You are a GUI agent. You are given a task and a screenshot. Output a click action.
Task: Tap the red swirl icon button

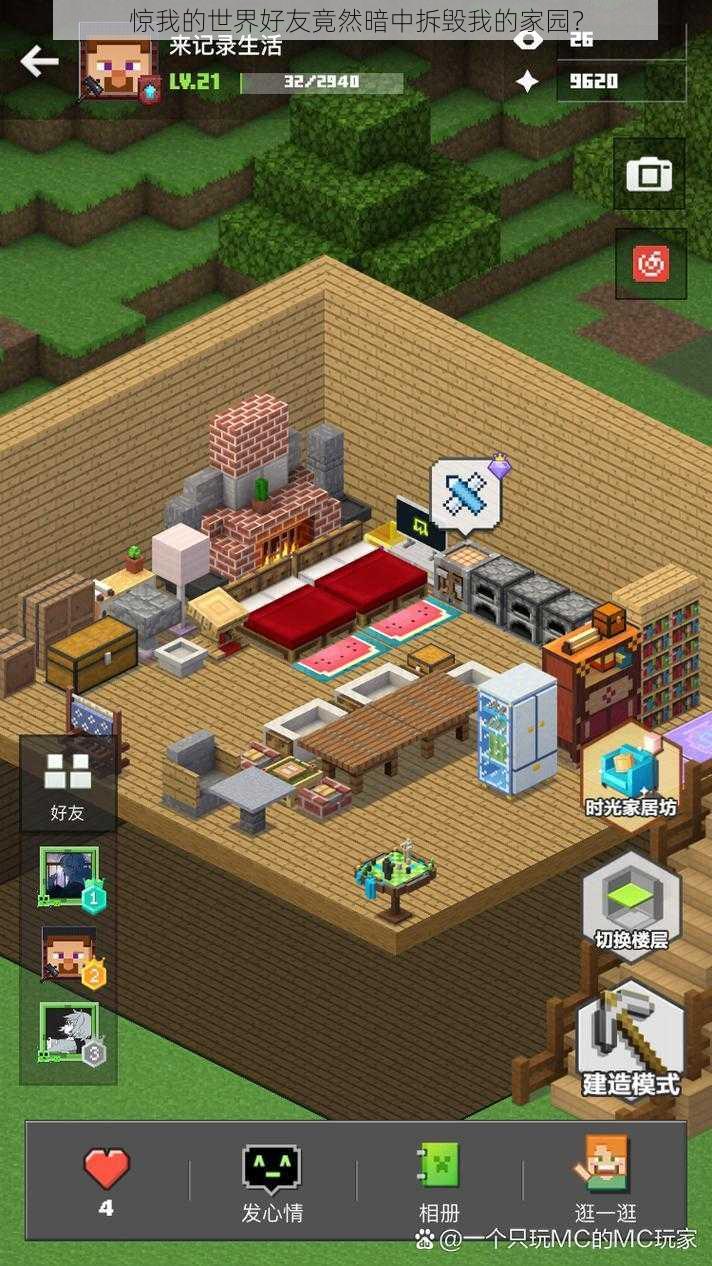pos(650,264)
